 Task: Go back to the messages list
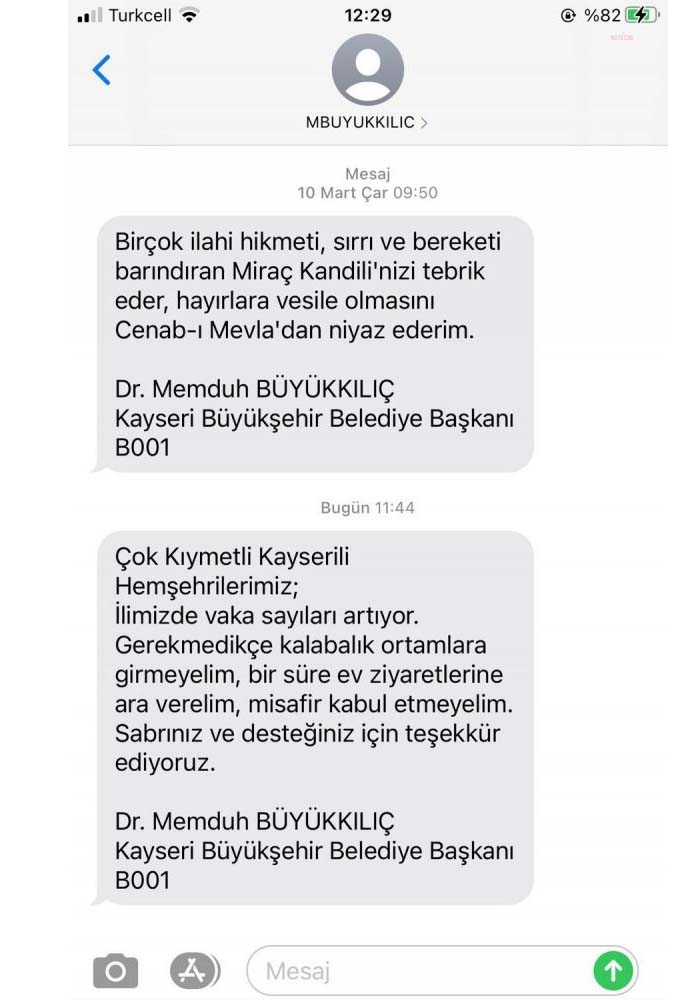(x=101, y=70)
